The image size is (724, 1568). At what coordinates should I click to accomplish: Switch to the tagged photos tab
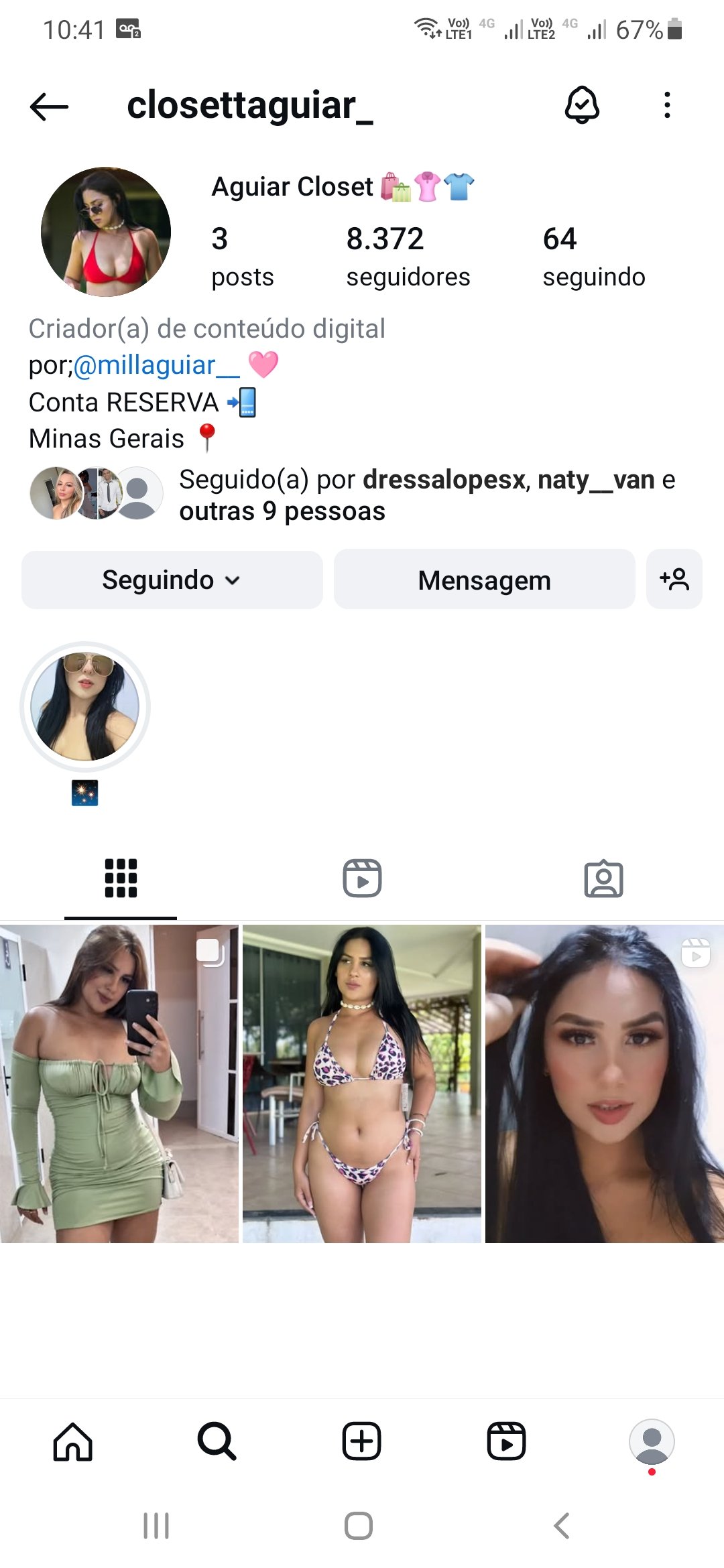tap(603, 878)
